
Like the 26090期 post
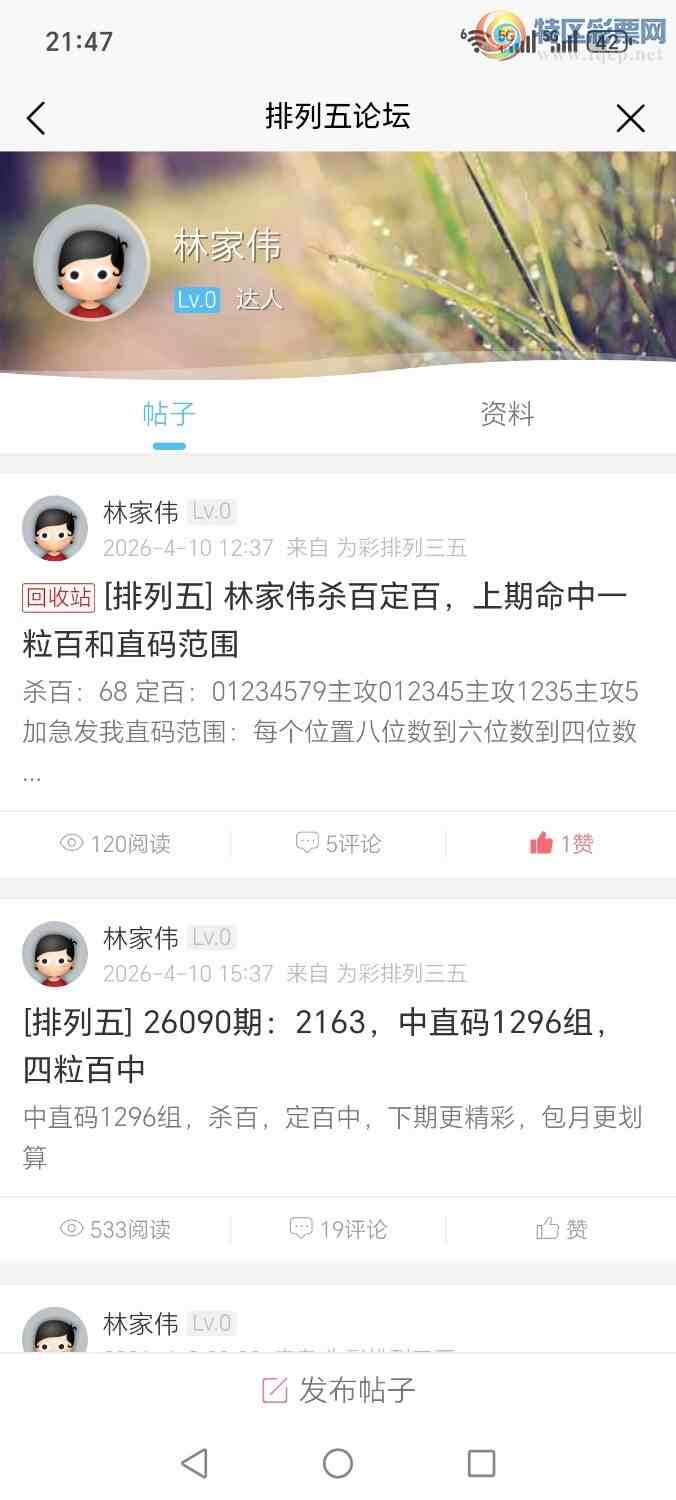pyautogui.click(x=561, y=1229)
